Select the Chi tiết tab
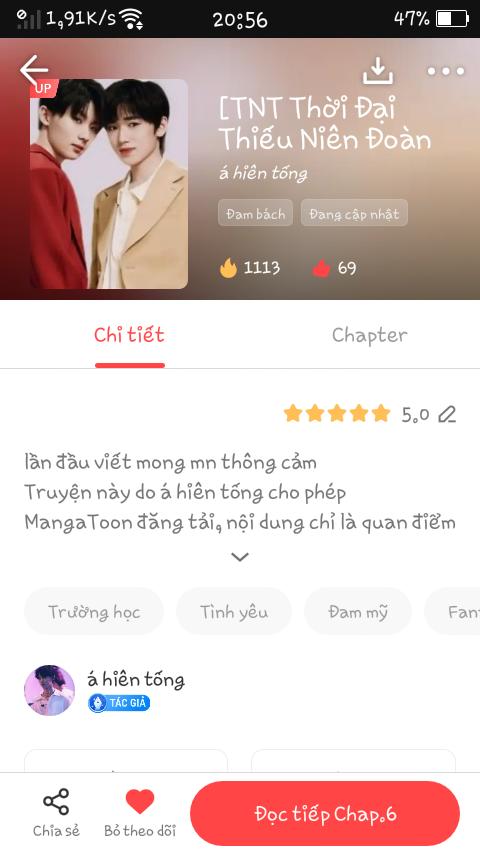 coord(129,335)
